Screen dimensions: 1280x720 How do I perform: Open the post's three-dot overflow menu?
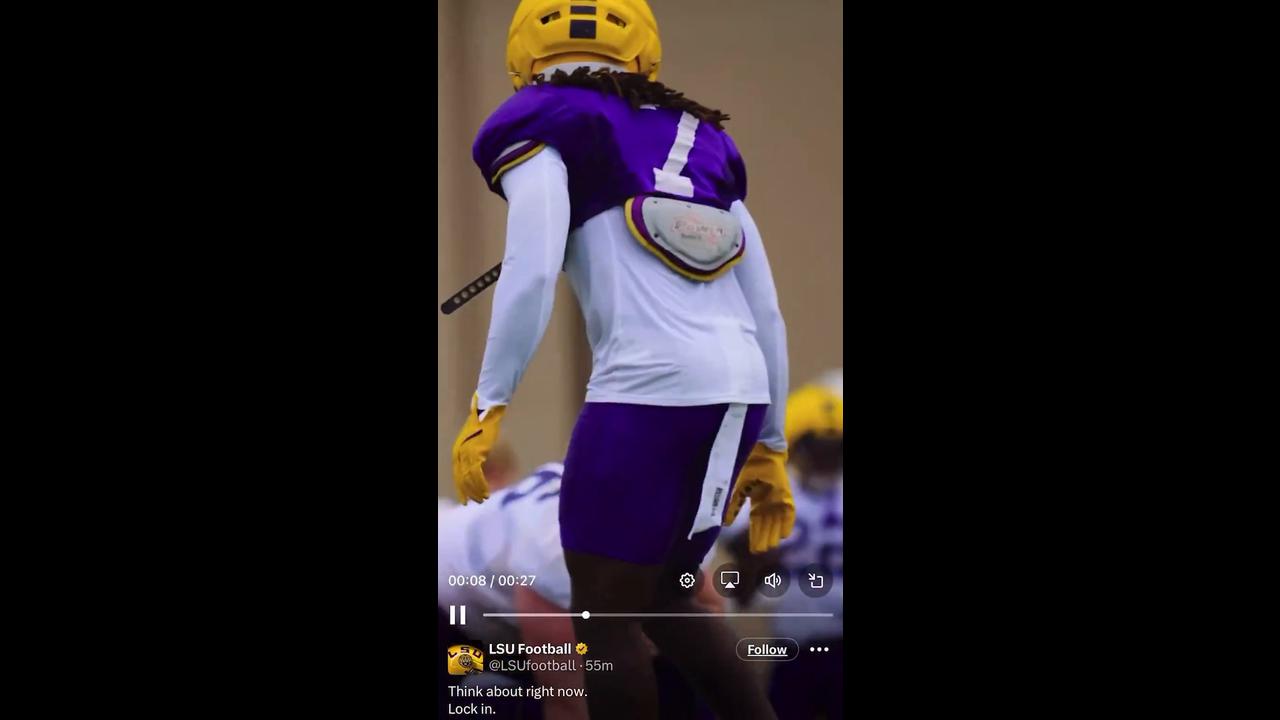coord(819,650)
